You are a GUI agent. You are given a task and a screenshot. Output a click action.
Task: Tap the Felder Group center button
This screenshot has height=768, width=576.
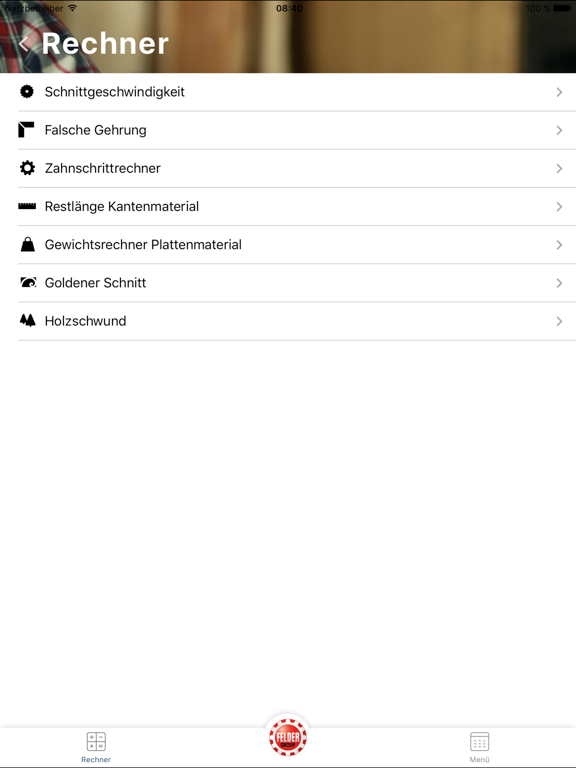click(288, 737)
